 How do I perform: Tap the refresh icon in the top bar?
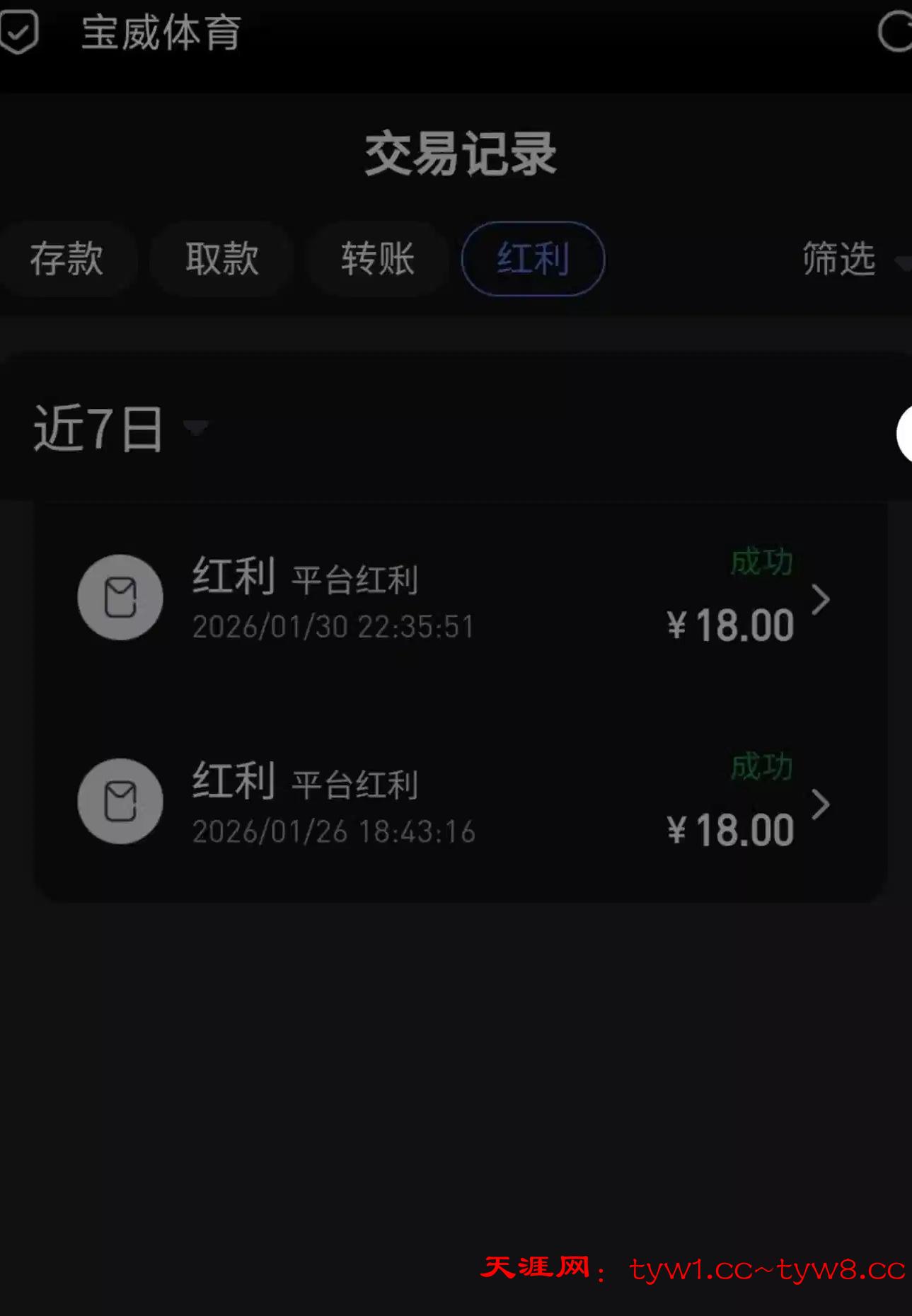point(894,33)
